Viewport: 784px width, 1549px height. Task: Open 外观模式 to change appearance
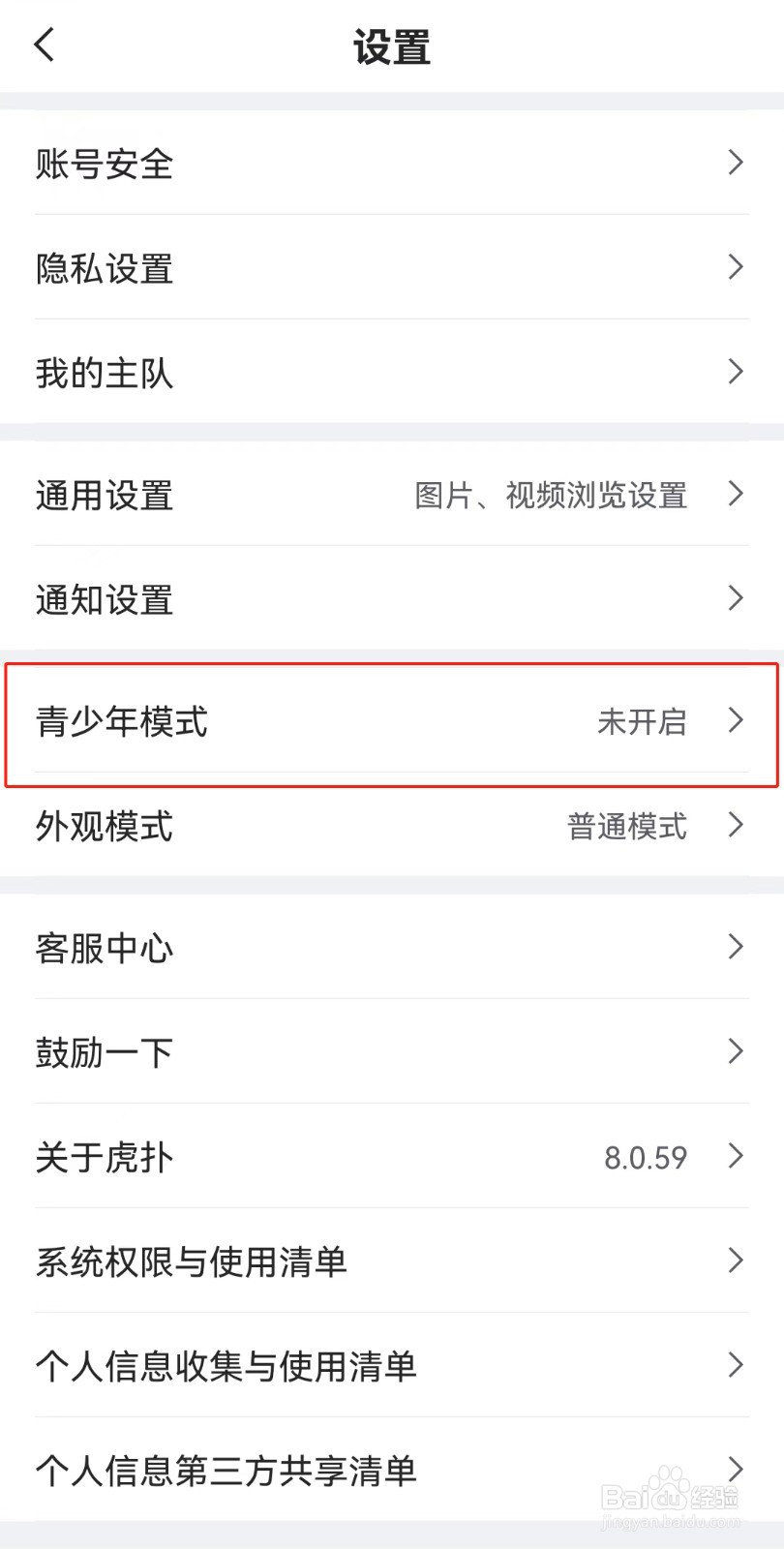[104, 827]
